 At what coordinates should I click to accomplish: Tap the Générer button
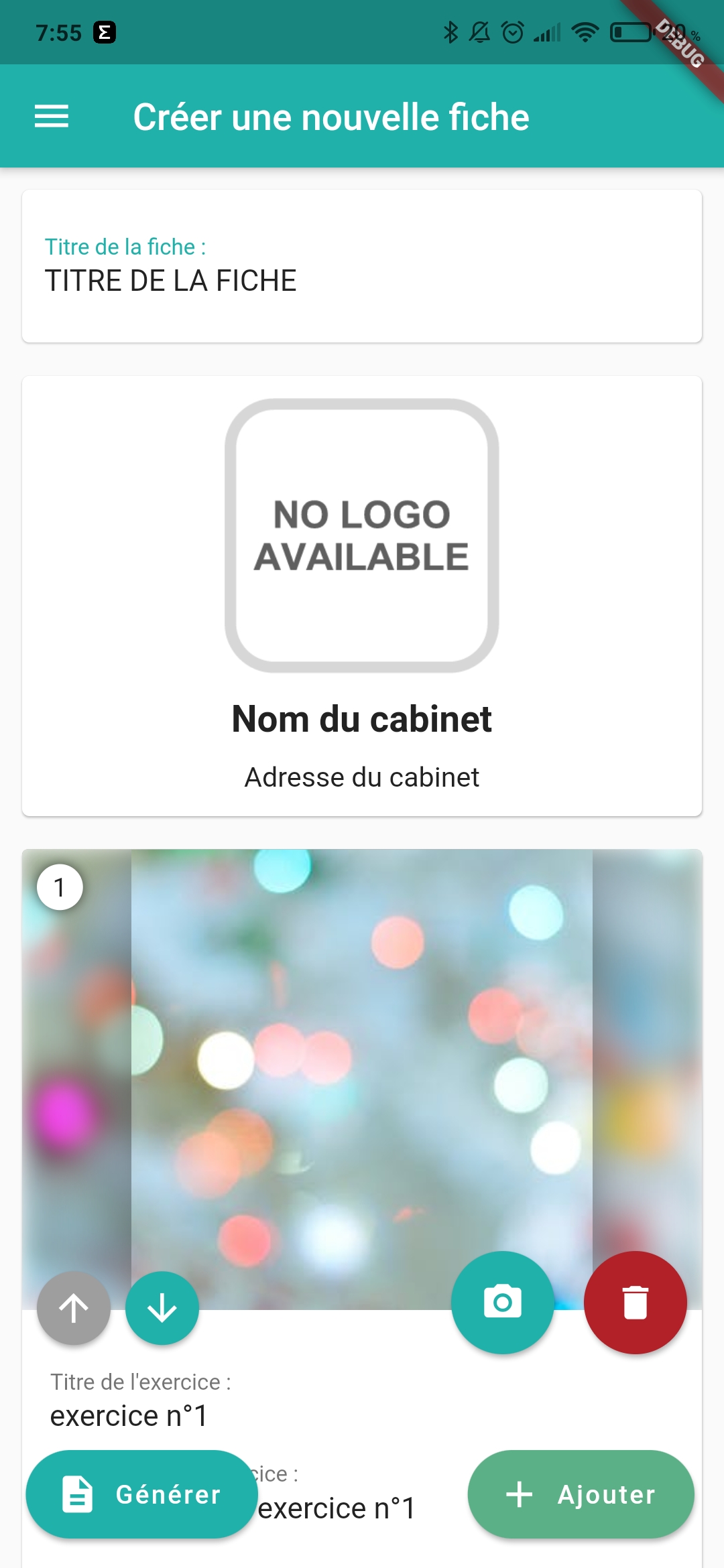pyautogui.click(x=142, y=1494)
